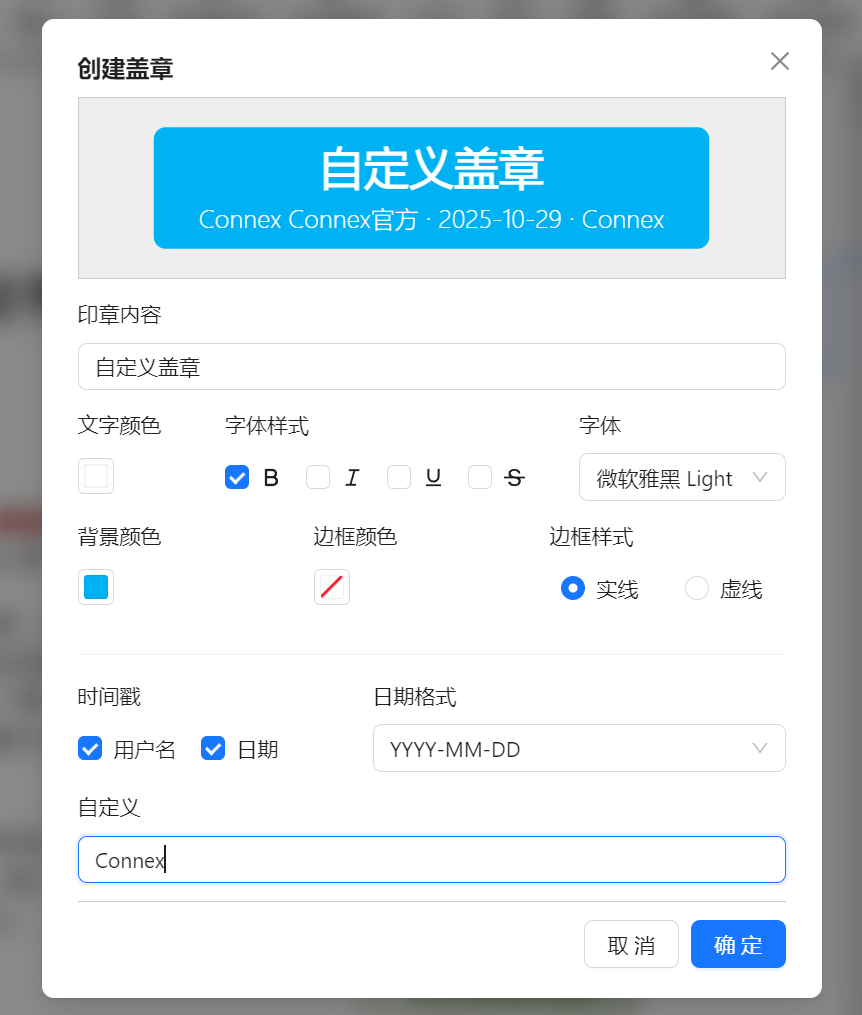Enable the italic style checkbox
862x1015 pixels.
(x=318, y=478)
